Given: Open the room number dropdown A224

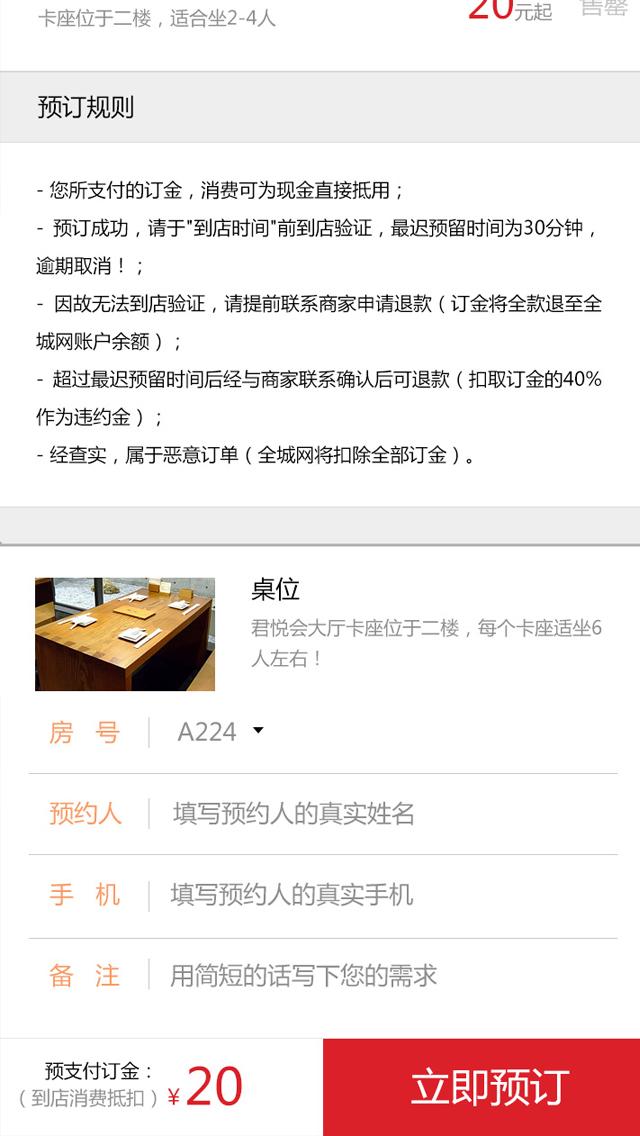Looking at the screenshot, I should [220, 732].
